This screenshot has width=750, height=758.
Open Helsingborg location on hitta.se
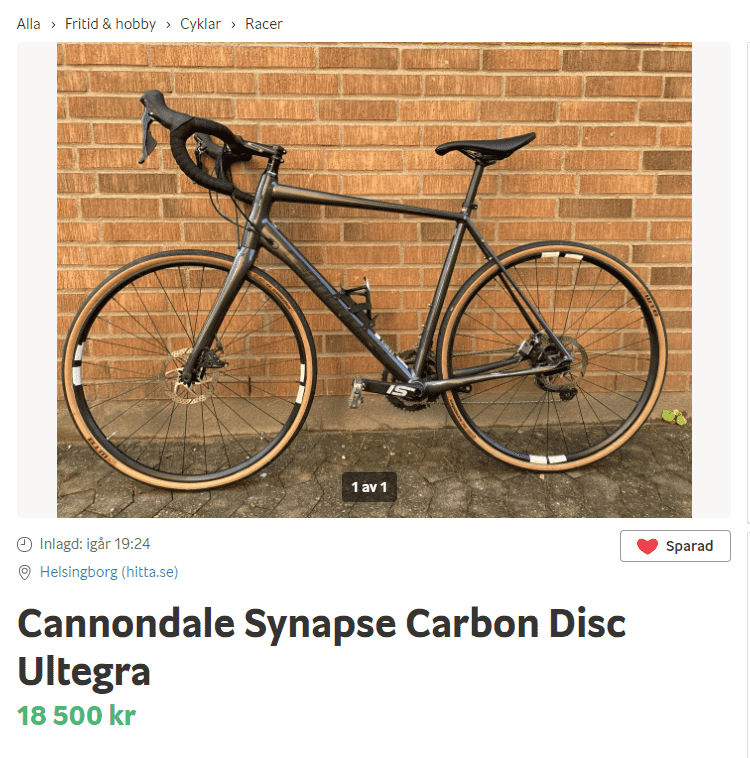pyautogui.click(x=109, y=572)
